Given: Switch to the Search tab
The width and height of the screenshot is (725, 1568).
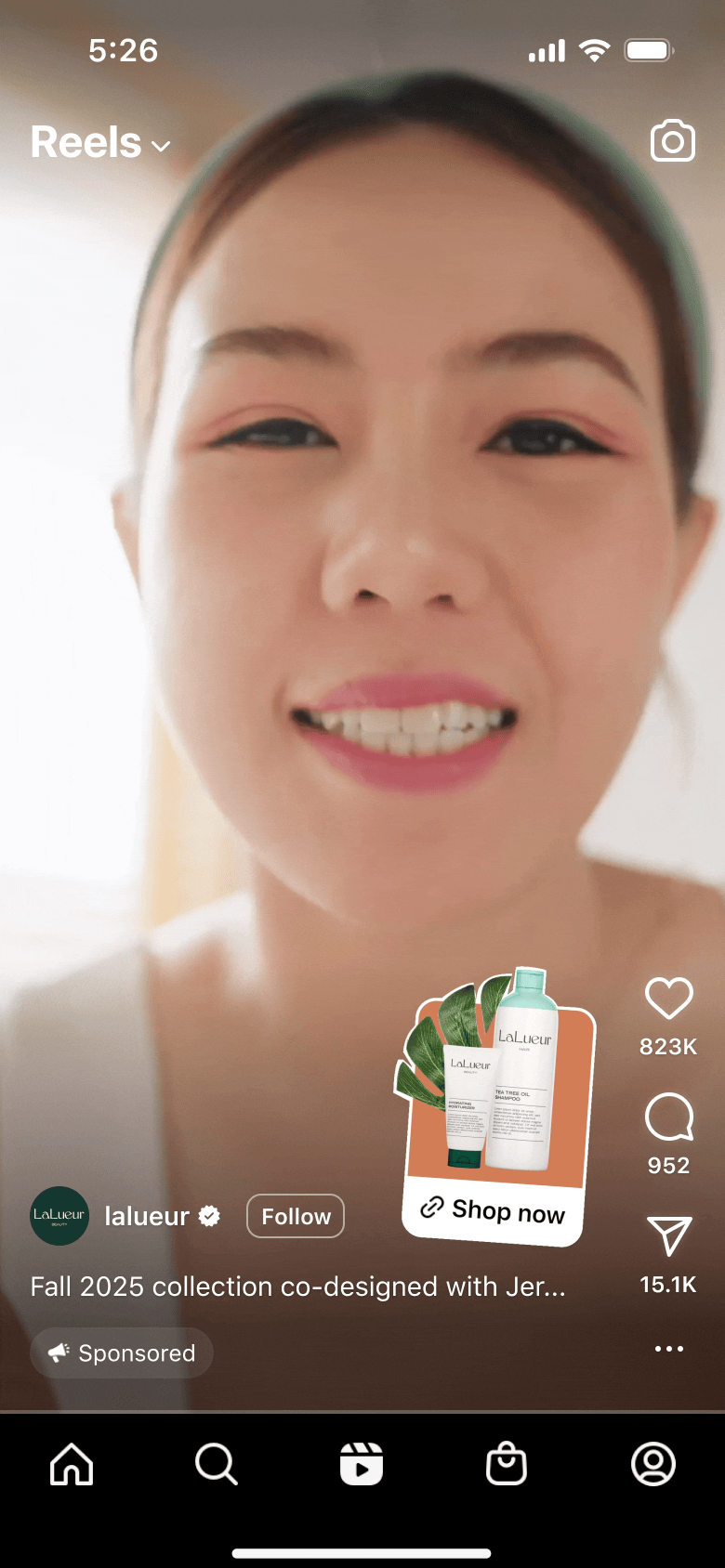Looking at the screenshot, I should [217, 1465].
